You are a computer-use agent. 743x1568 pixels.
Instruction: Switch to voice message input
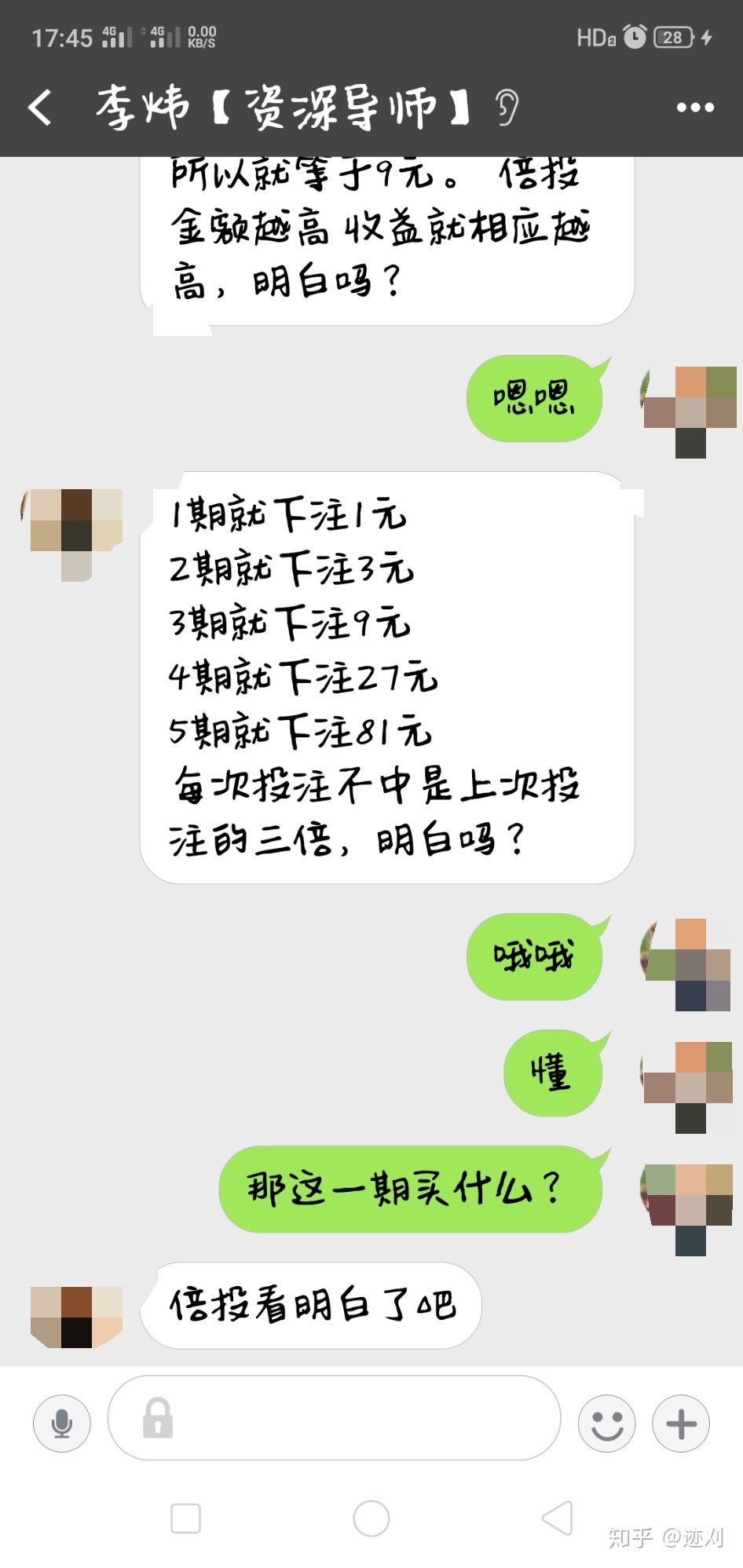[62, 1423]
